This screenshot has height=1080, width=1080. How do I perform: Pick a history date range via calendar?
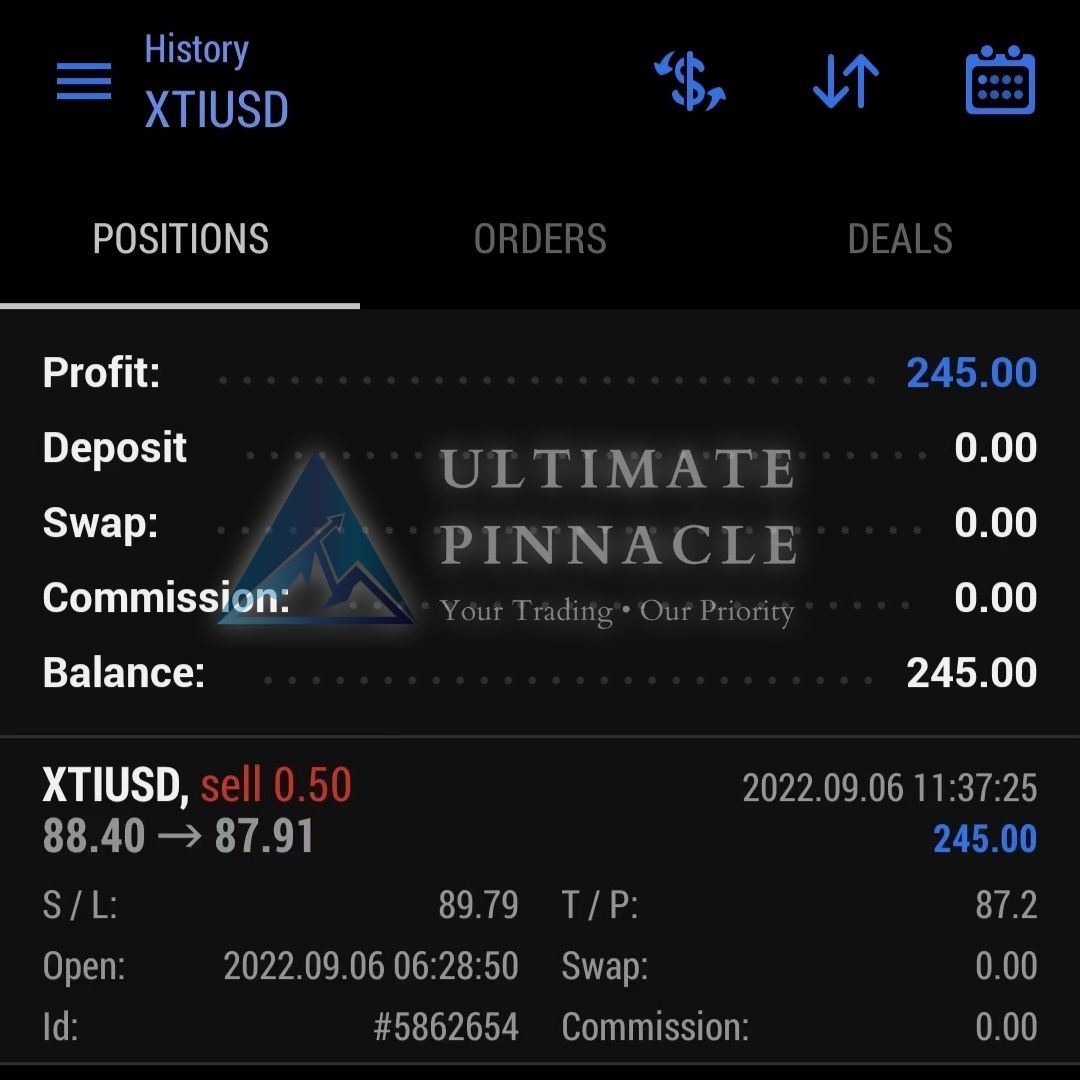click(x=1000, y=81)
